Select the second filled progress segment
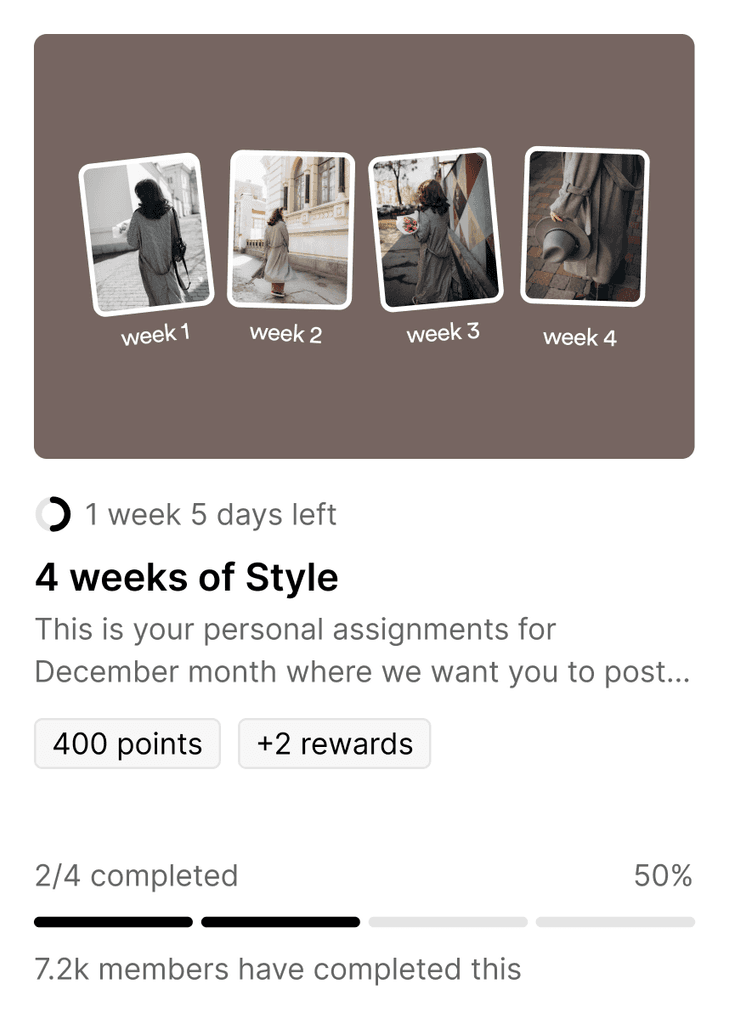Viewport: 729px width, 1024px height. pyautogui.click(x=280, y=921)
